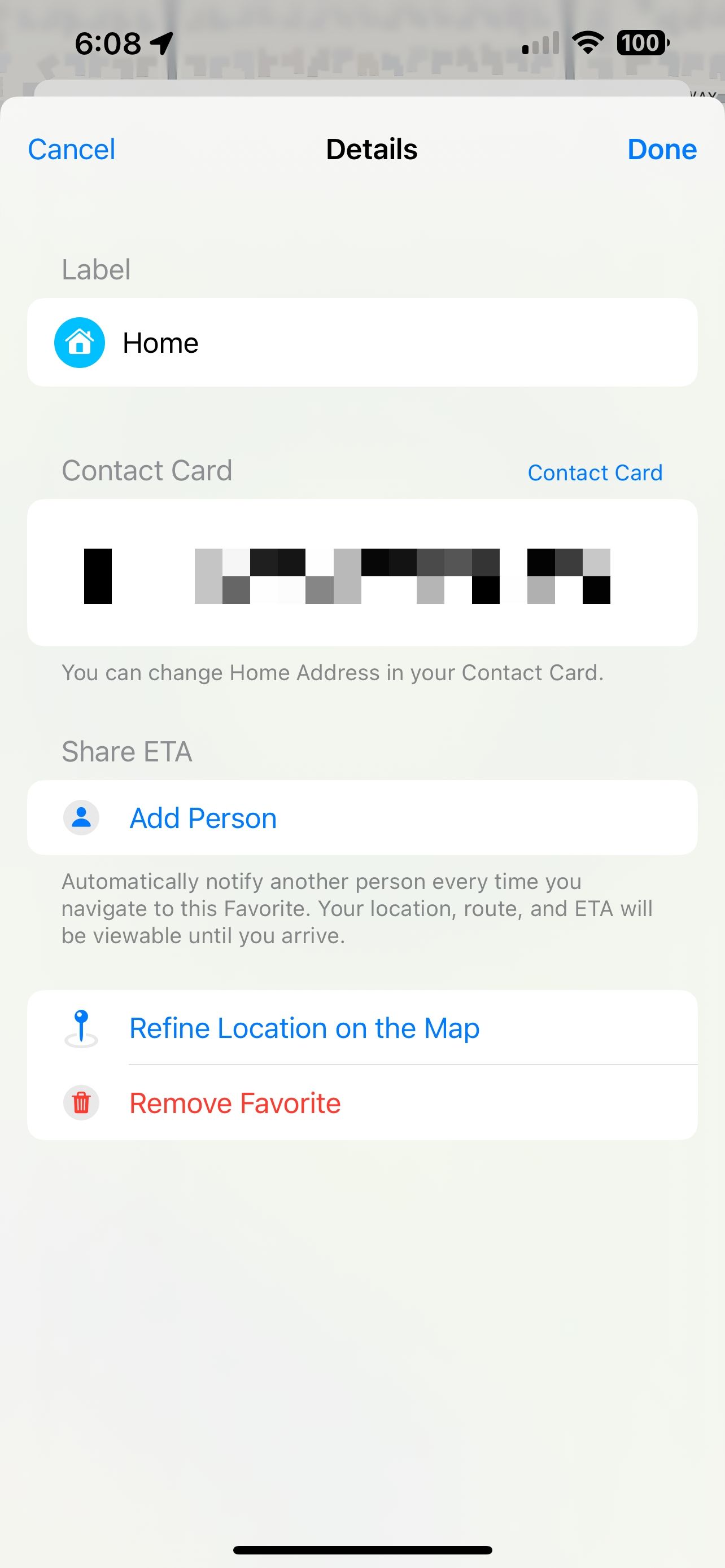Tap Done to save changes
725x1568 pixels.
(662, 148)
